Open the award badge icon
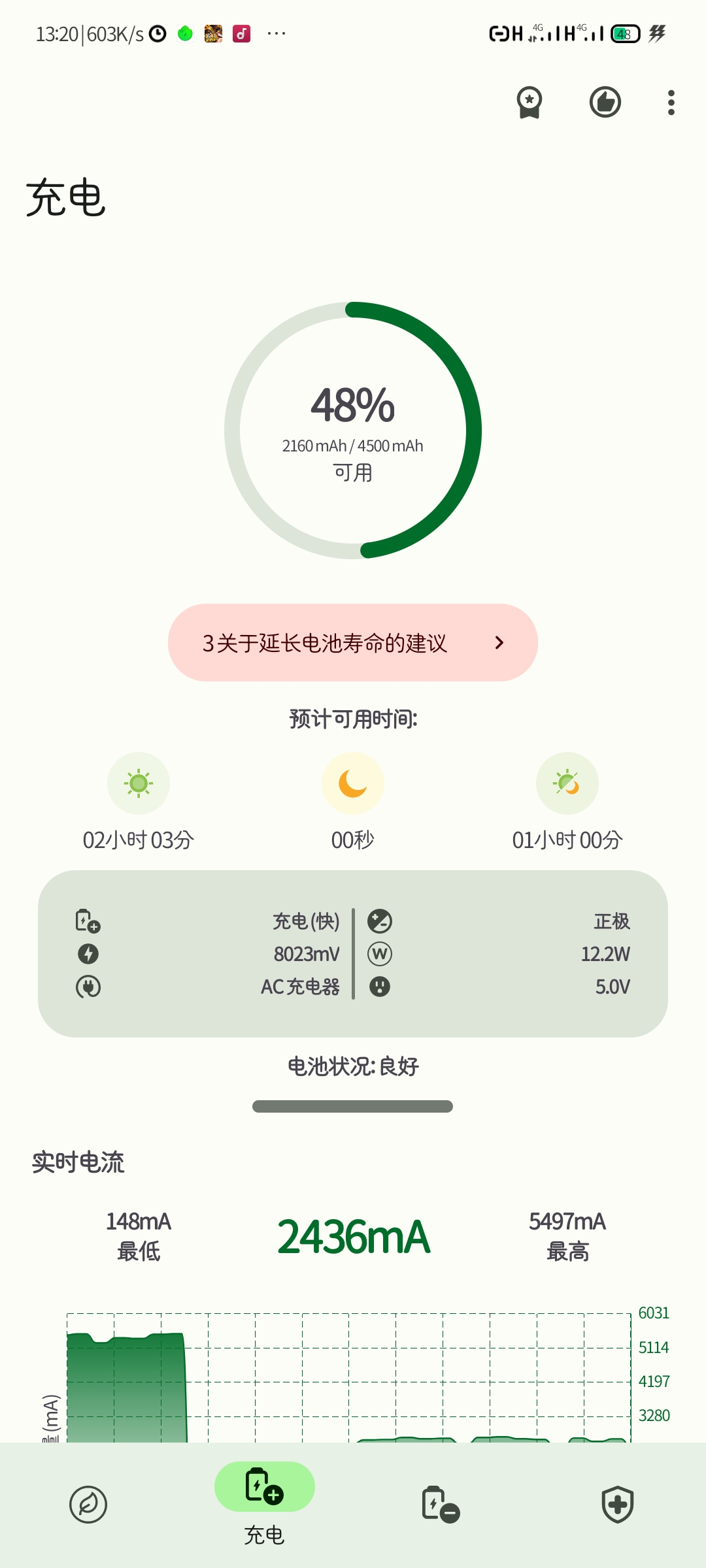 (x=529, y=103)
